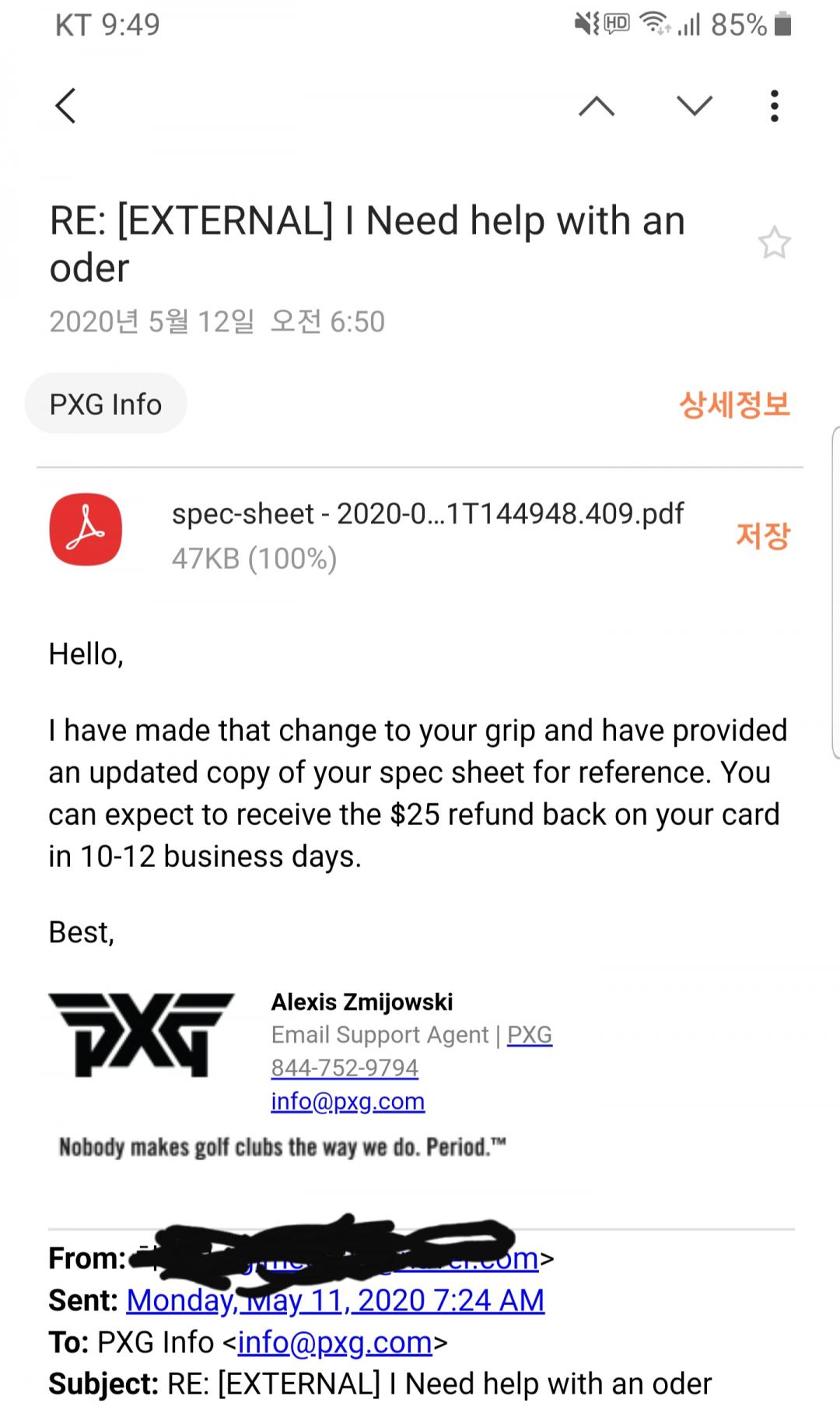Save the attachment with 저장

(762, 535)
